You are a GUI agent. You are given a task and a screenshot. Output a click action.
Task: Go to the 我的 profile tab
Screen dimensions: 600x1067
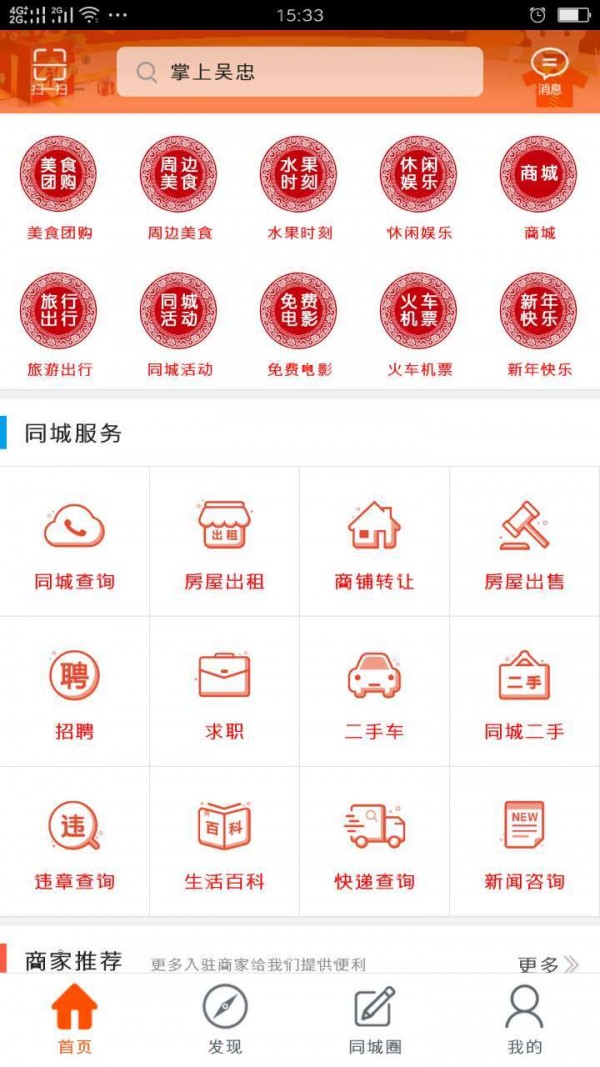(x=525, y=1019)
